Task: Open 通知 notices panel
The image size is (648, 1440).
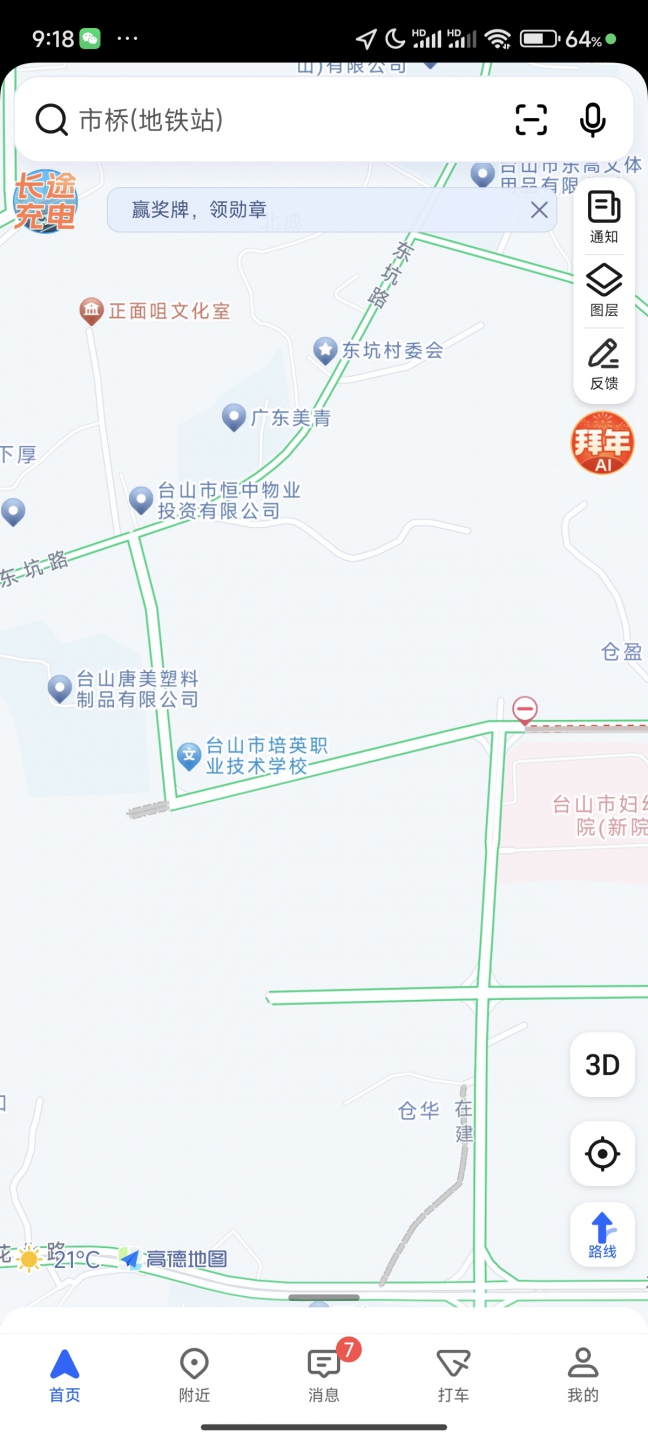Action: point(604,218)
